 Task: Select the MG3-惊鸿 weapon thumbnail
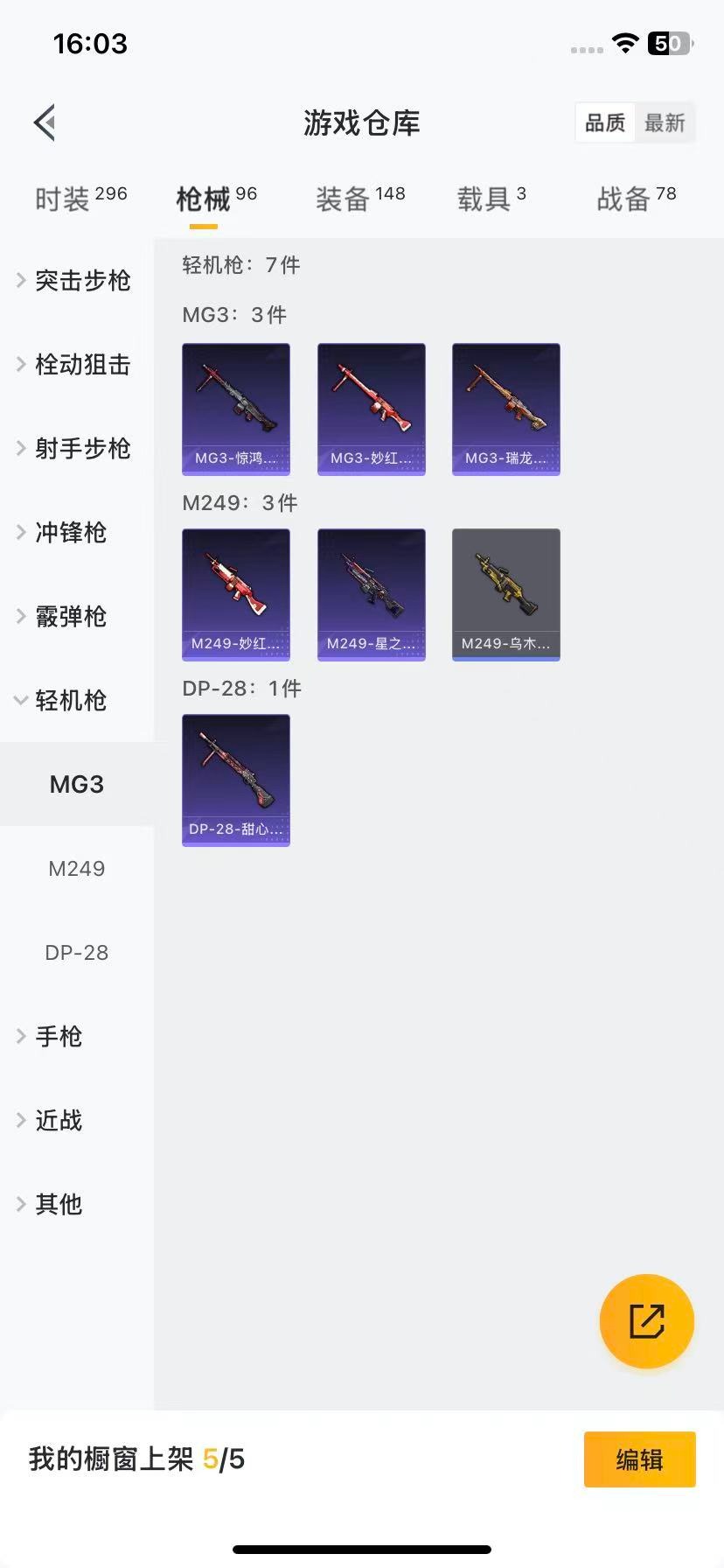235,409
